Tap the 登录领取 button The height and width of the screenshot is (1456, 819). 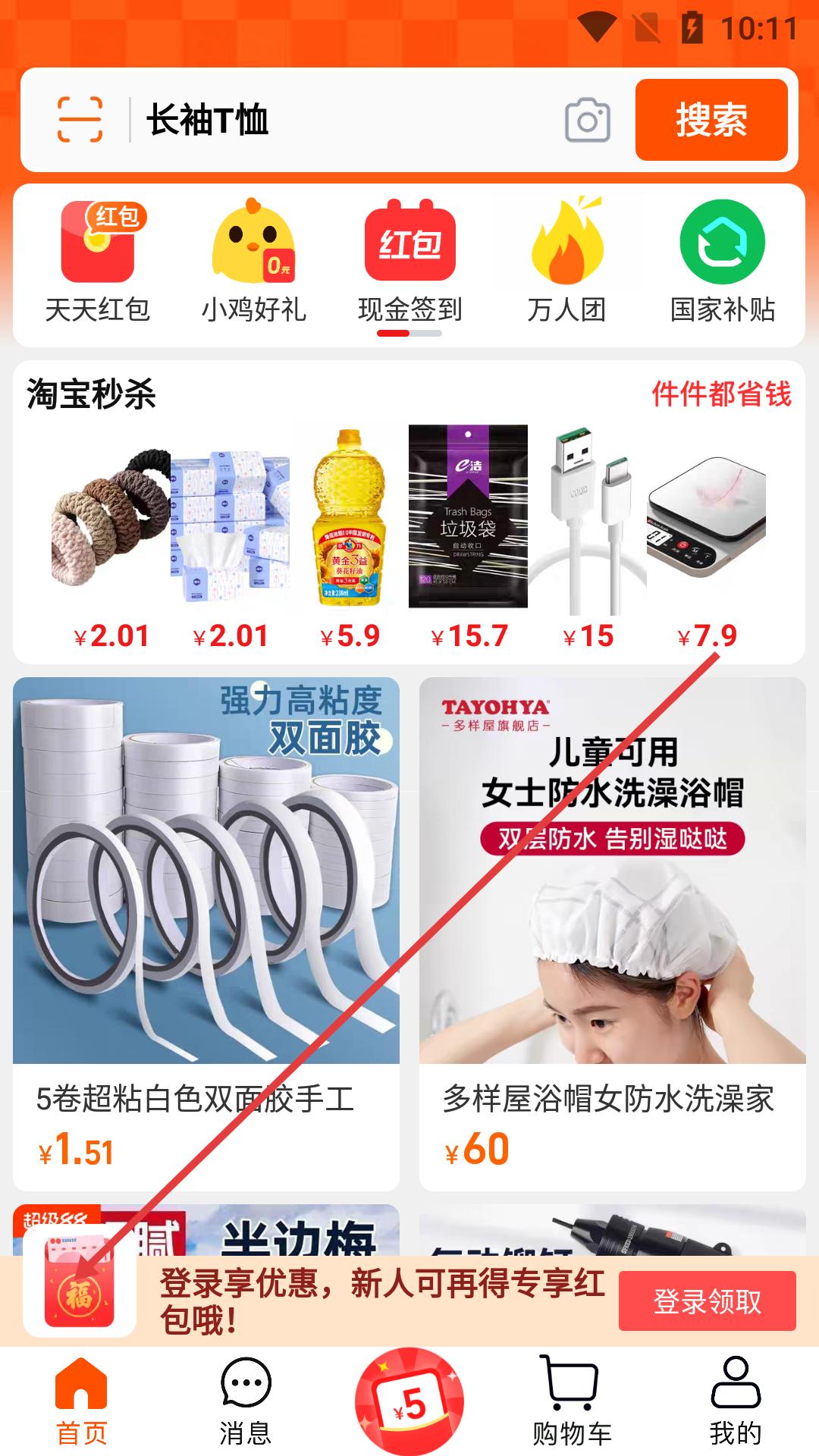[x=707, y=1301]
